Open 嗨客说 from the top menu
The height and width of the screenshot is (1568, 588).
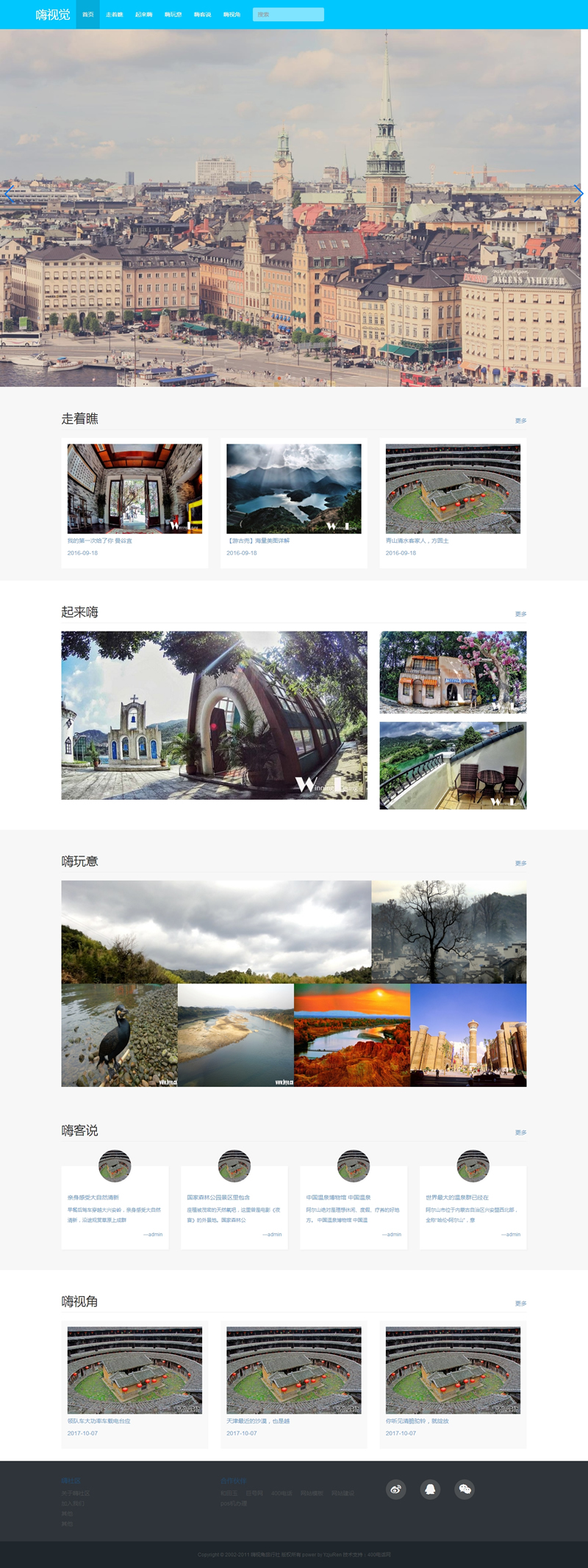coord(202,15)
